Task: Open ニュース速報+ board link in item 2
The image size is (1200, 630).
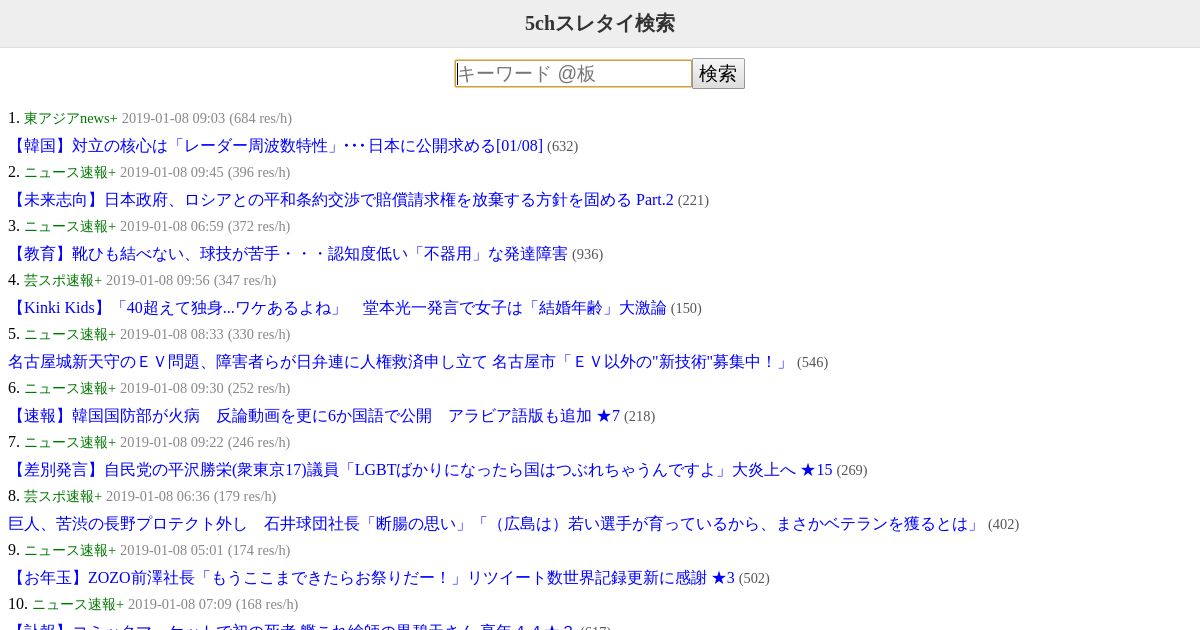Action: [70, 172]
